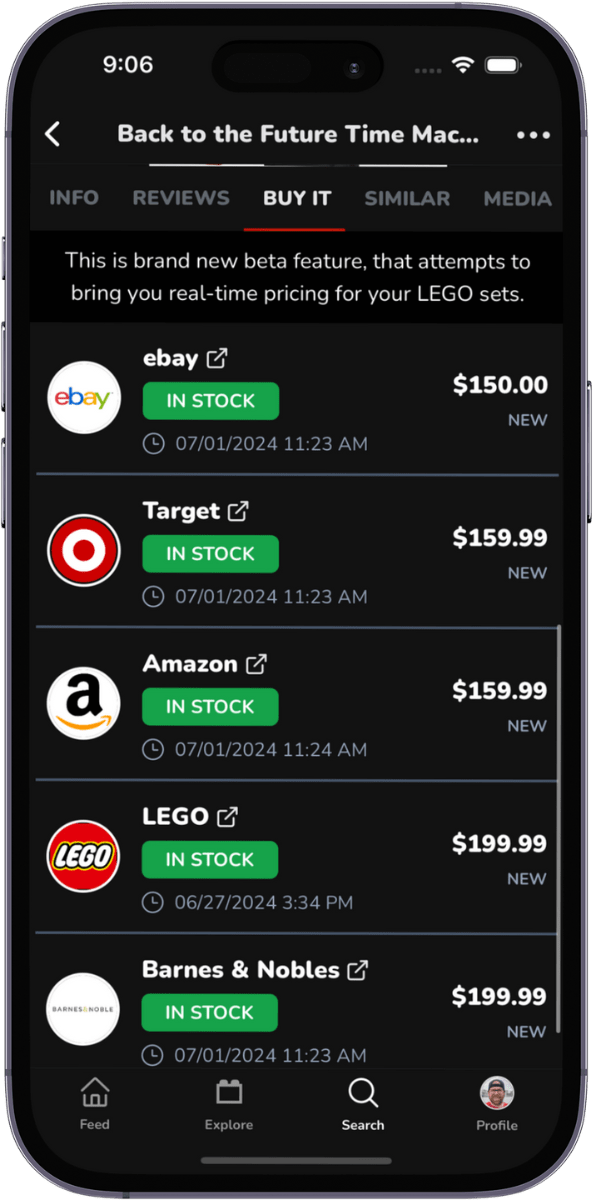Open the Amazon listing link

(x=257, y=664)
